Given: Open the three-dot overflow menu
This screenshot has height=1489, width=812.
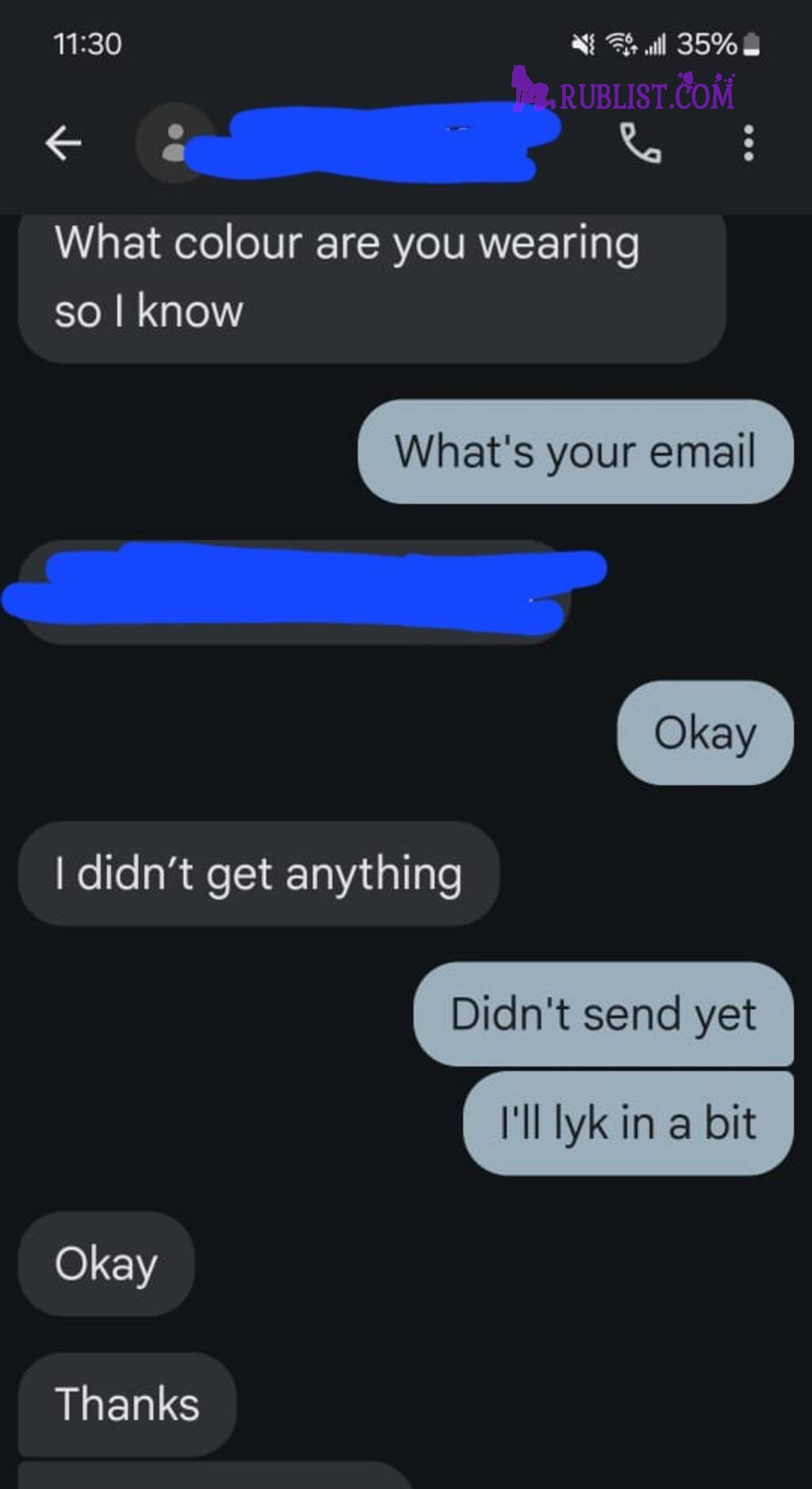Looking at the screenshot, I should tap(748, 144).
